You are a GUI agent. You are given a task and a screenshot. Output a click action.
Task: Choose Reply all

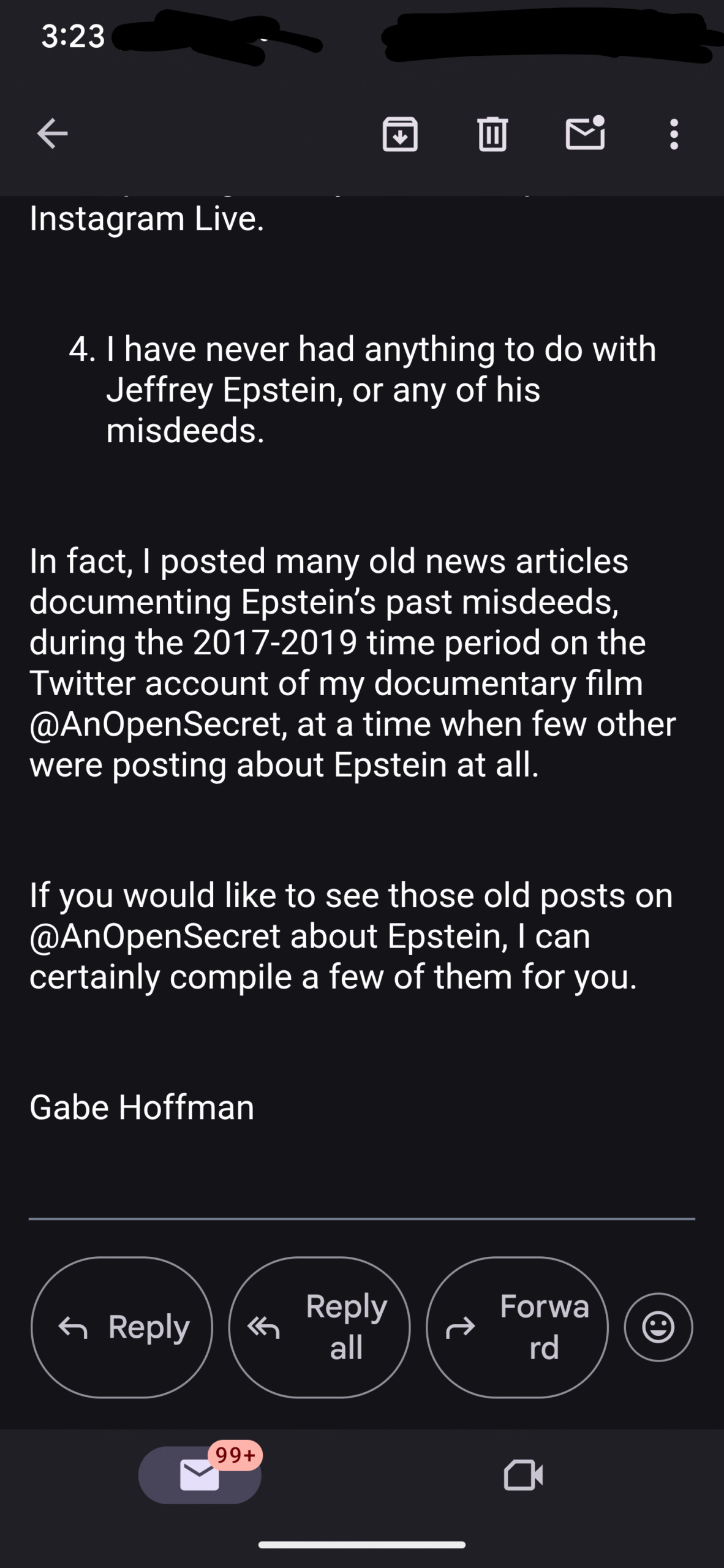coord(319,1327)
